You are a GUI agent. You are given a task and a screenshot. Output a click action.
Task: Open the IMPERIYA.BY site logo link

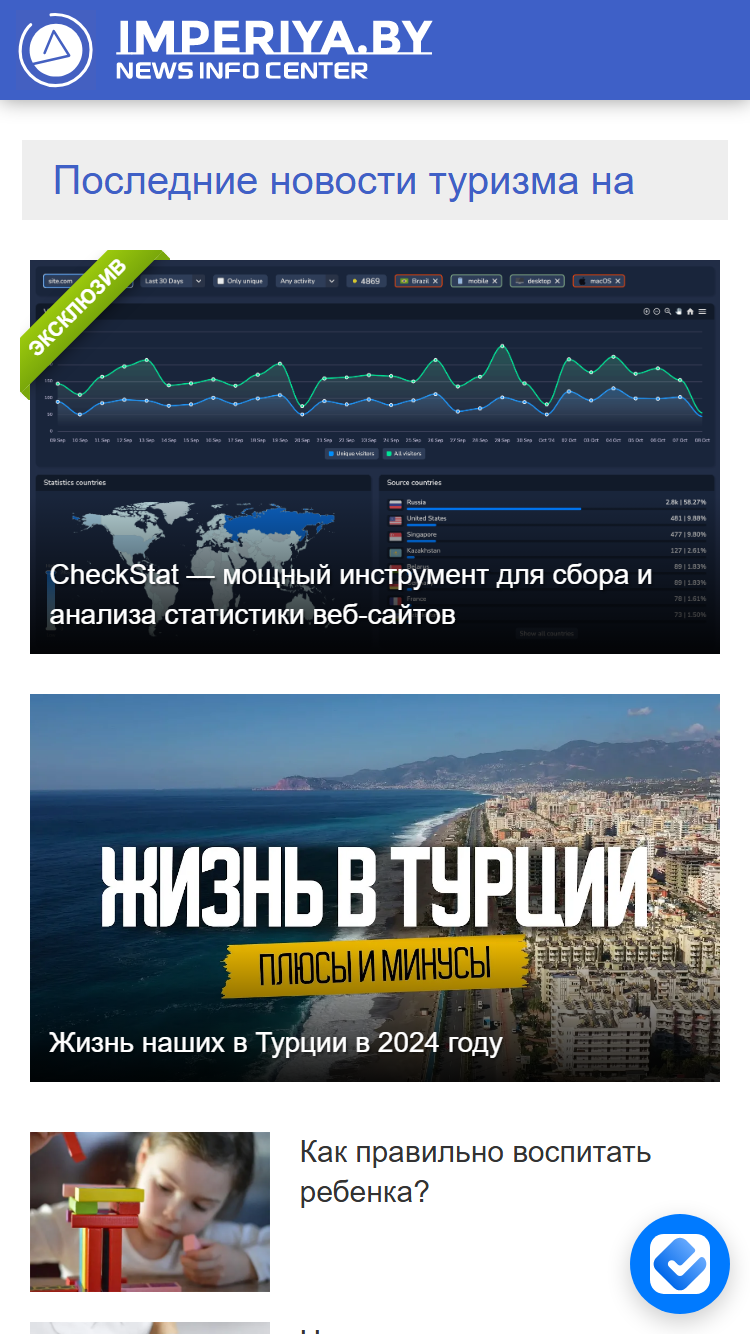click(x=226, y=49)
